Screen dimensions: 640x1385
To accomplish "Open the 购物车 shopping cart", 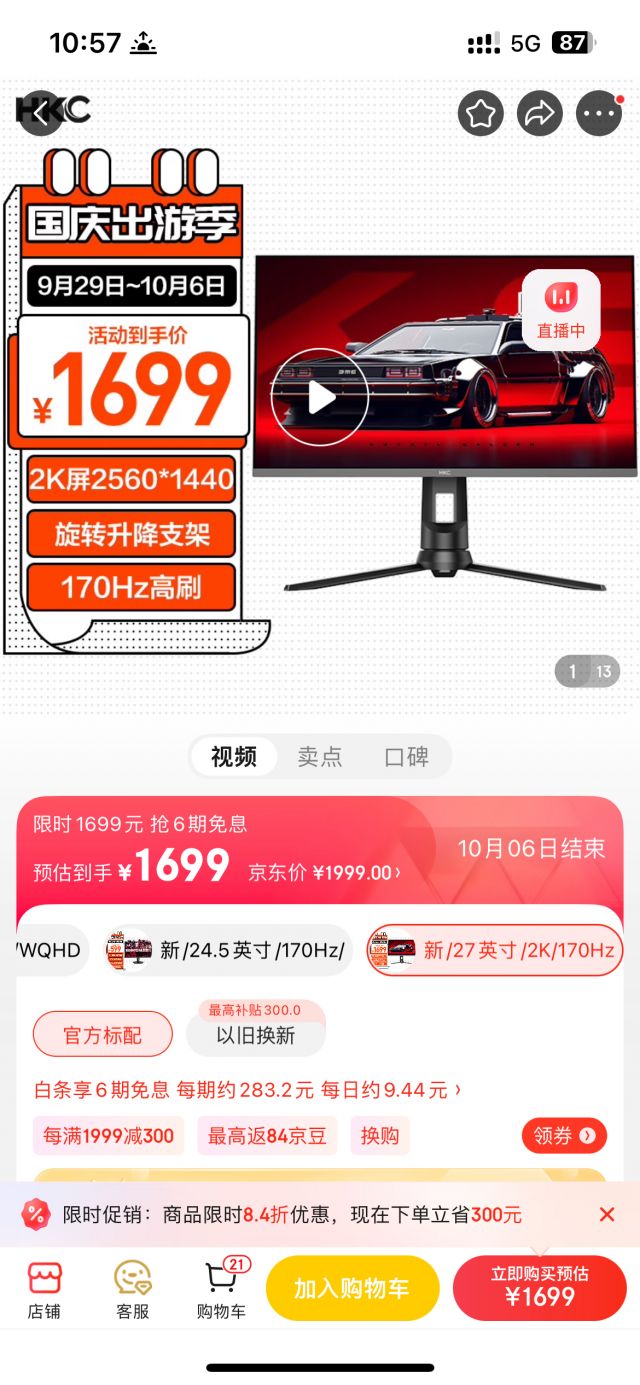I will pyautogui.click(x=221, y=1290).
